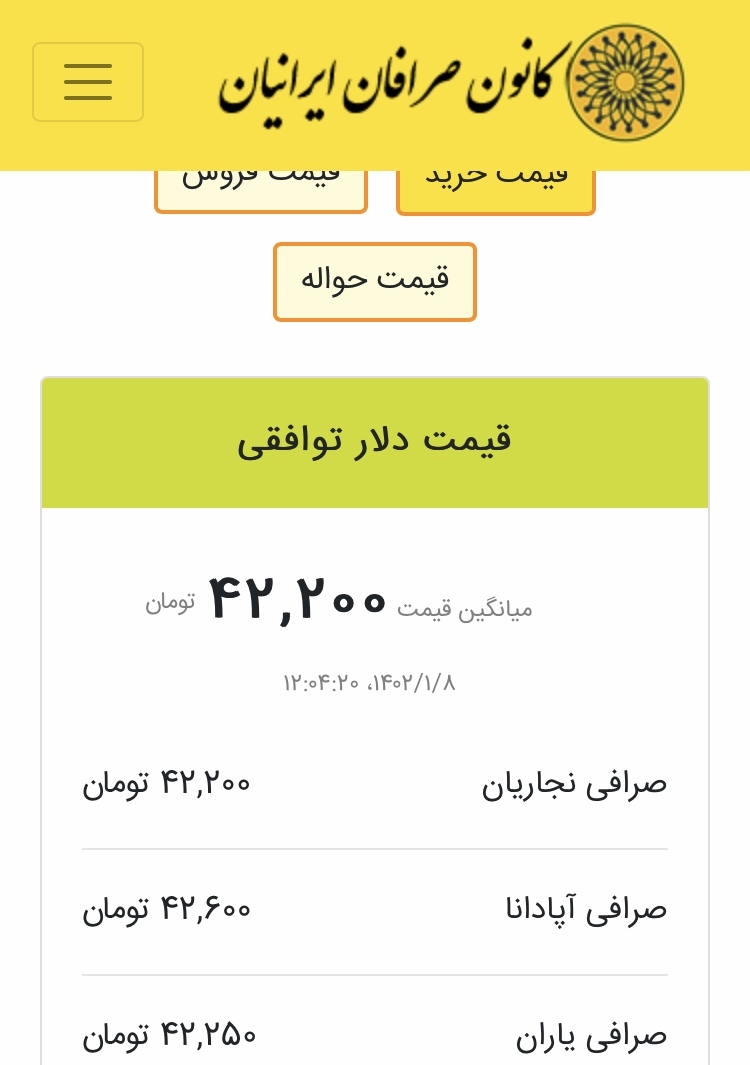This screenshot has width=750, height=1065.
Task: Open the hamburger navigation menu
Action: (88, 82)
